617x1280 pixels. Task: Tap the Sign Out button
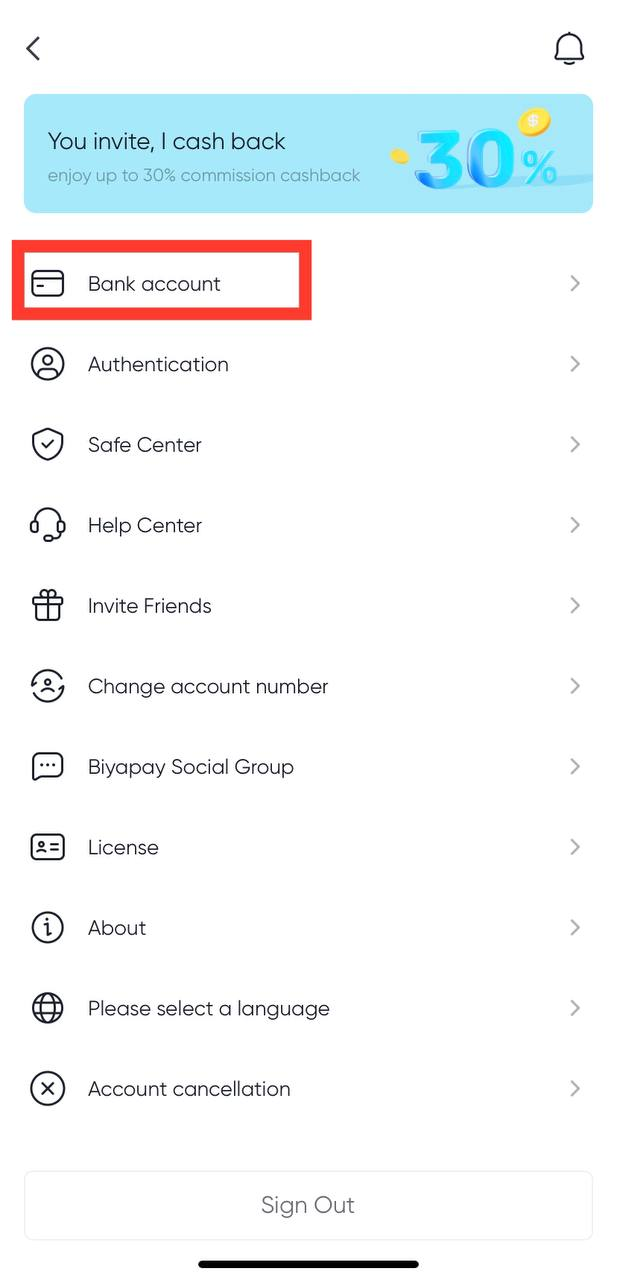point(308,1205)
